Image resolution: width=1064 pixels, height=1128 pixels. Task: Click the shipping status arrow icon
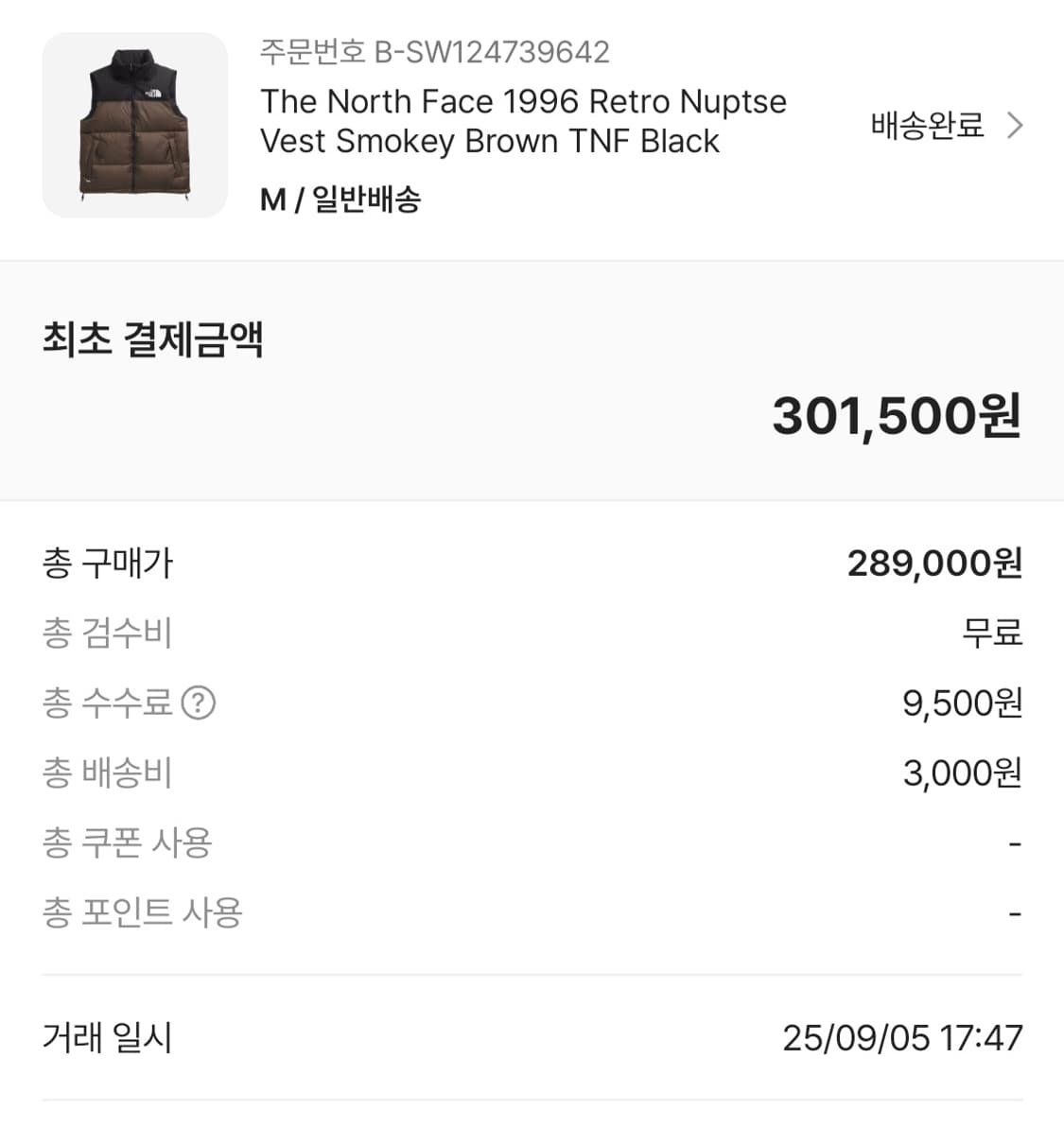pyautogui.click(x=1014, y=124)
